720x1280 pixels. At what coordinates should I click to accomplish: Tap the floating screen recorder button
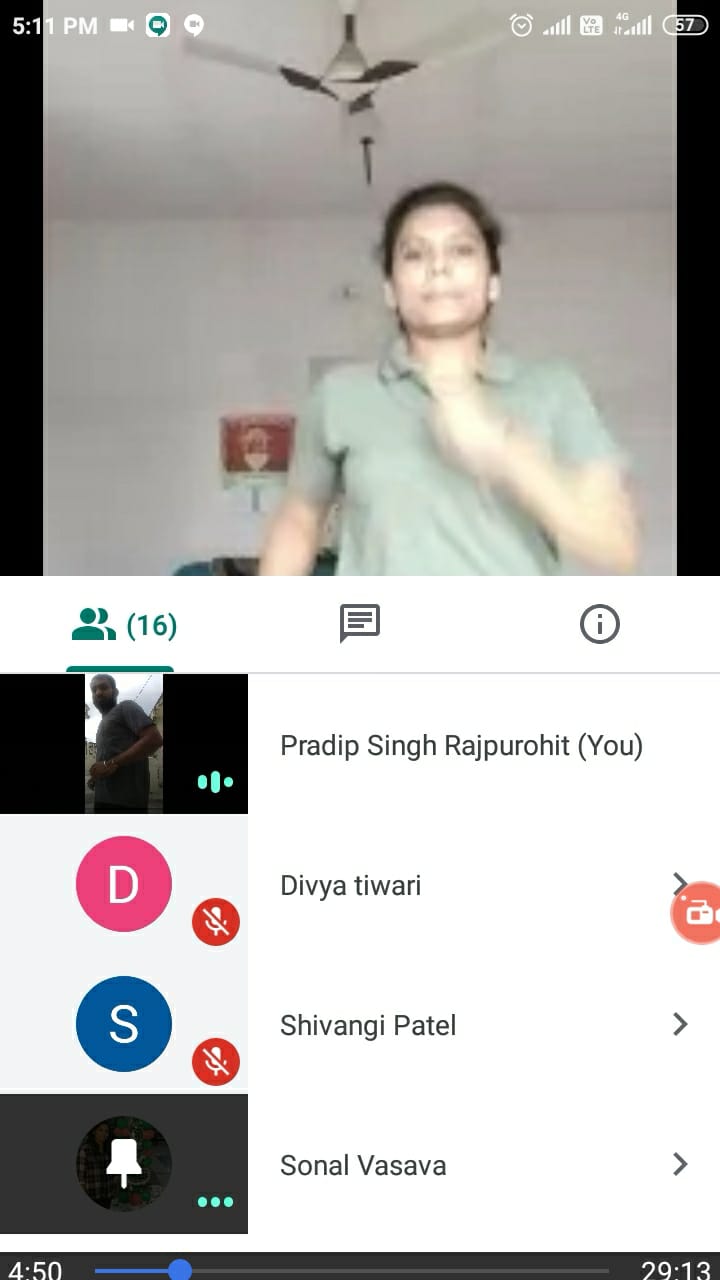[x=698, y=912]
